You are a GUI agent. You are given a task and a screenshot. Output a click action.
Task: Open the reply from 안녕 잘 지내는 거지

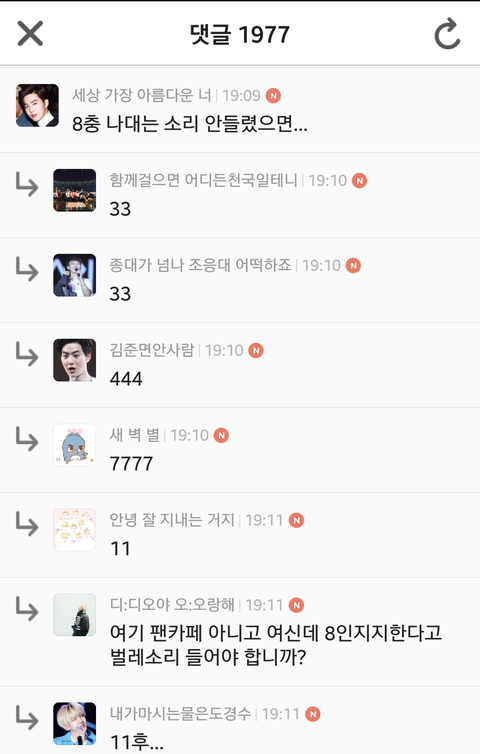(240, 535)
